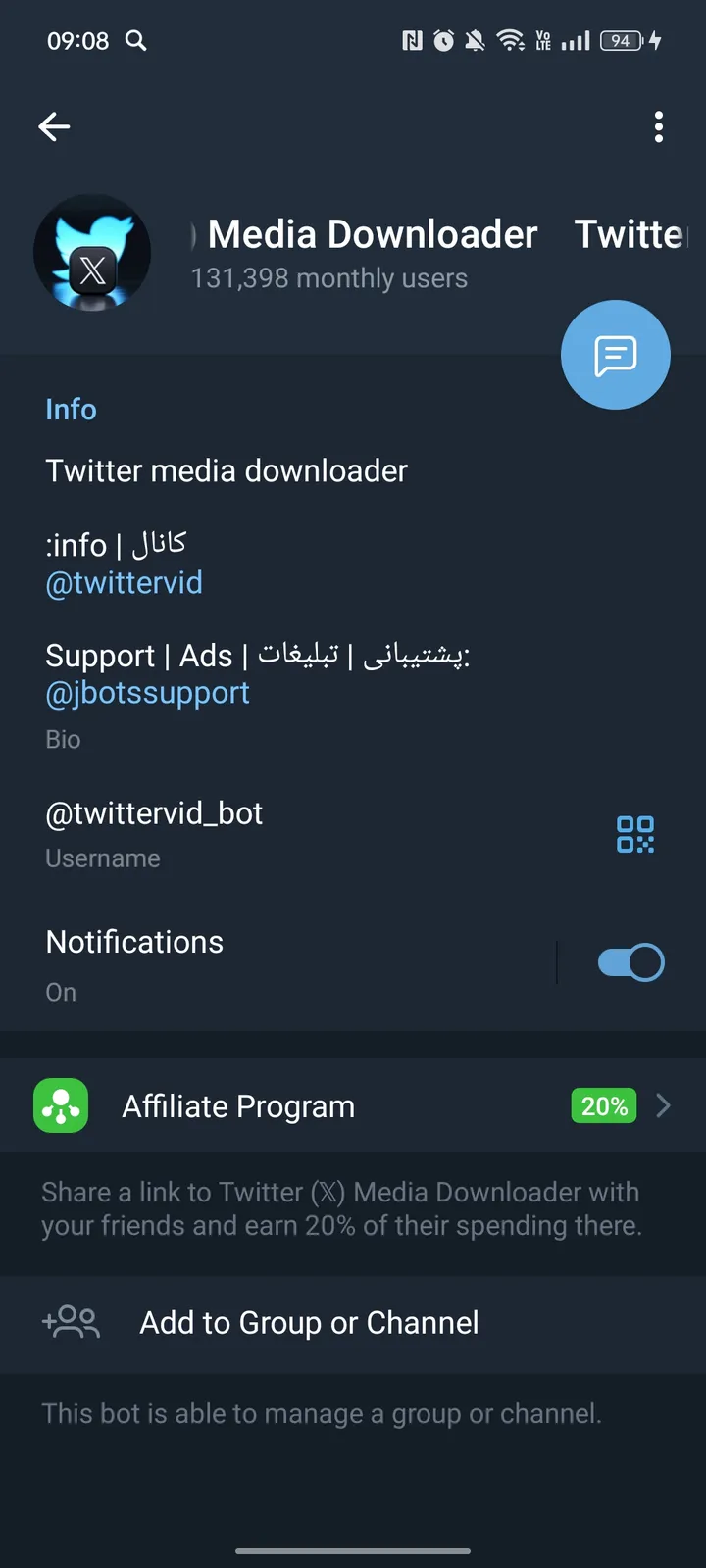706x1568 pixels.
Task: Expand Affiliate Program via its chevron
Action: pyautogui.click(x=663, y=1105)
